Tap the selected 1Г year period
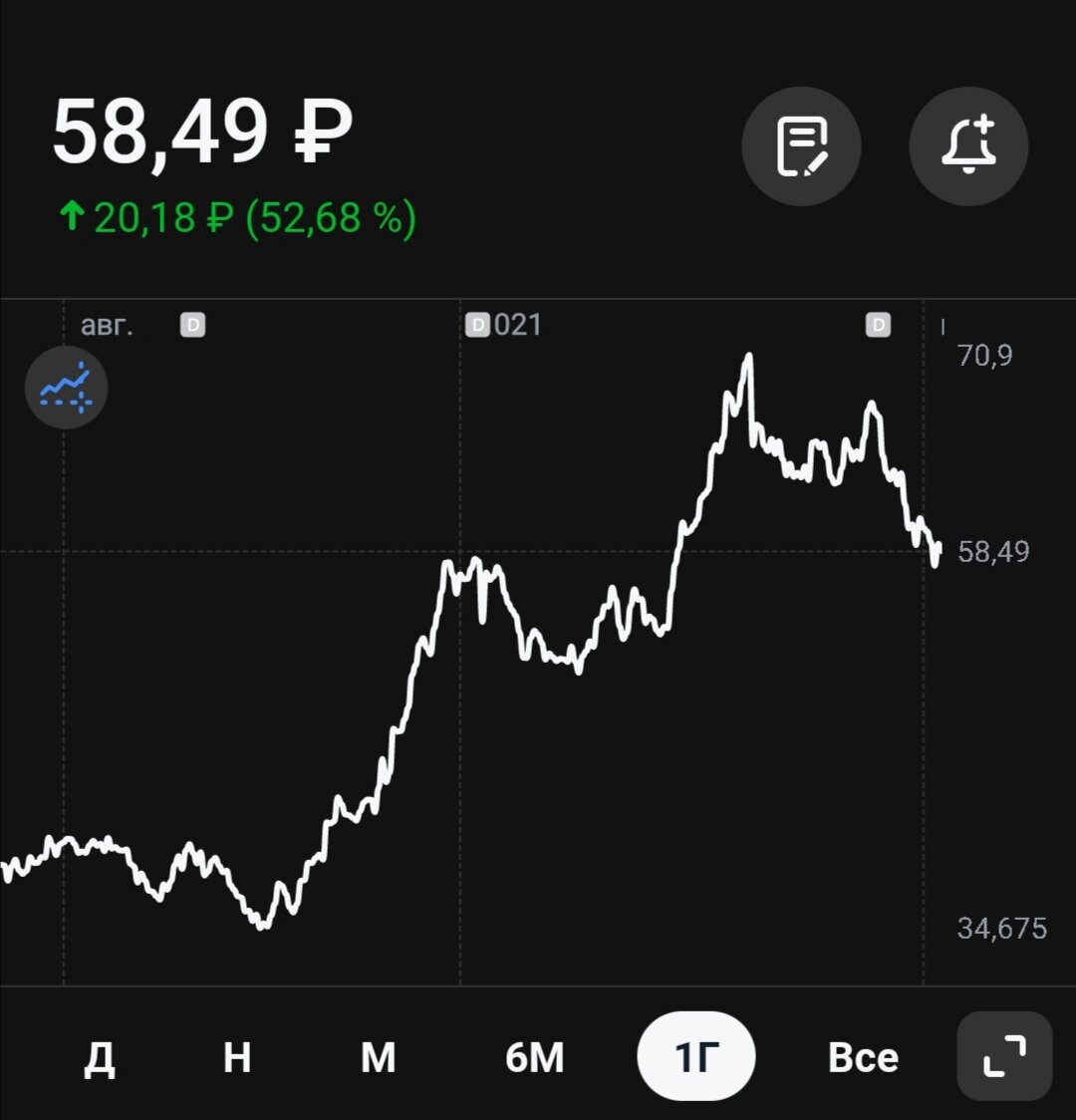 [696, 1057]
